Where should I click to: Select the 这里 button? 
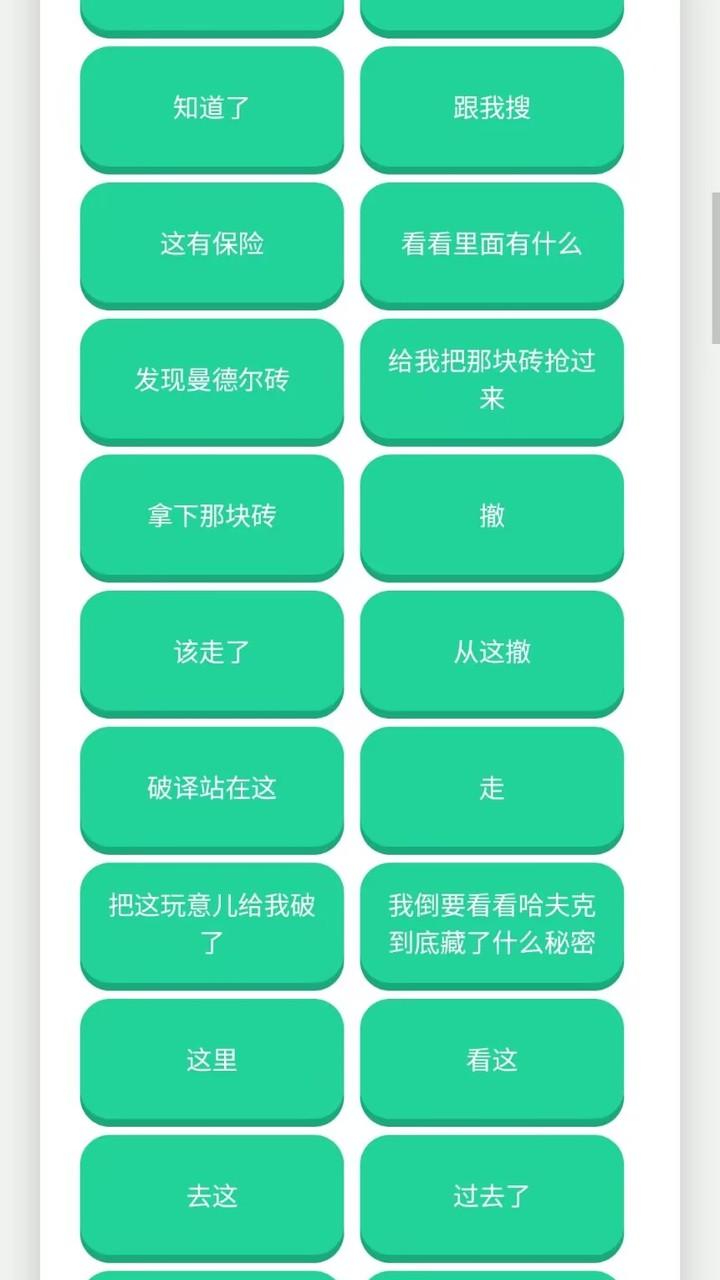(212, 1060)
